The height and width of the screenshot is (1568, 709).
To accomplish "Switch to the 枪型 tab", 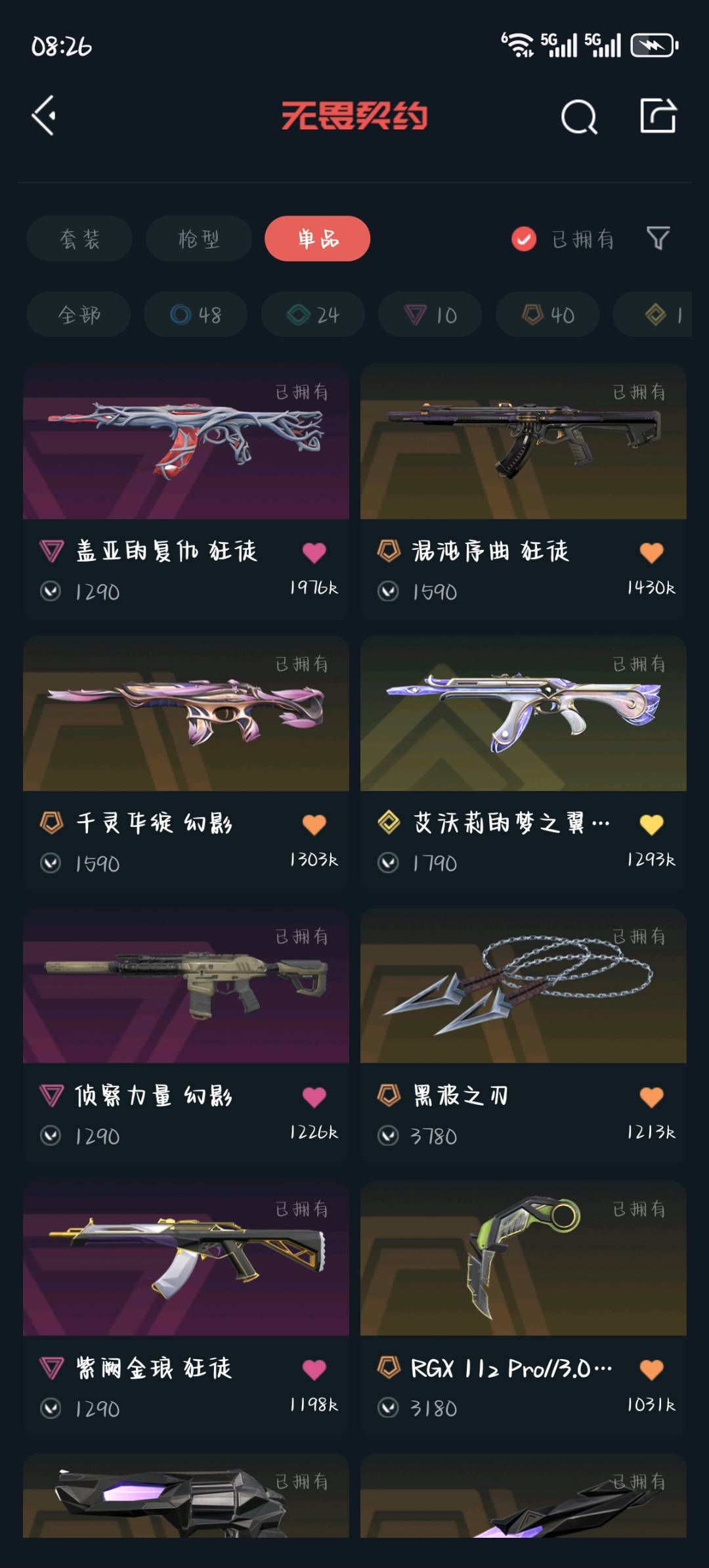I will pos(198,238).
